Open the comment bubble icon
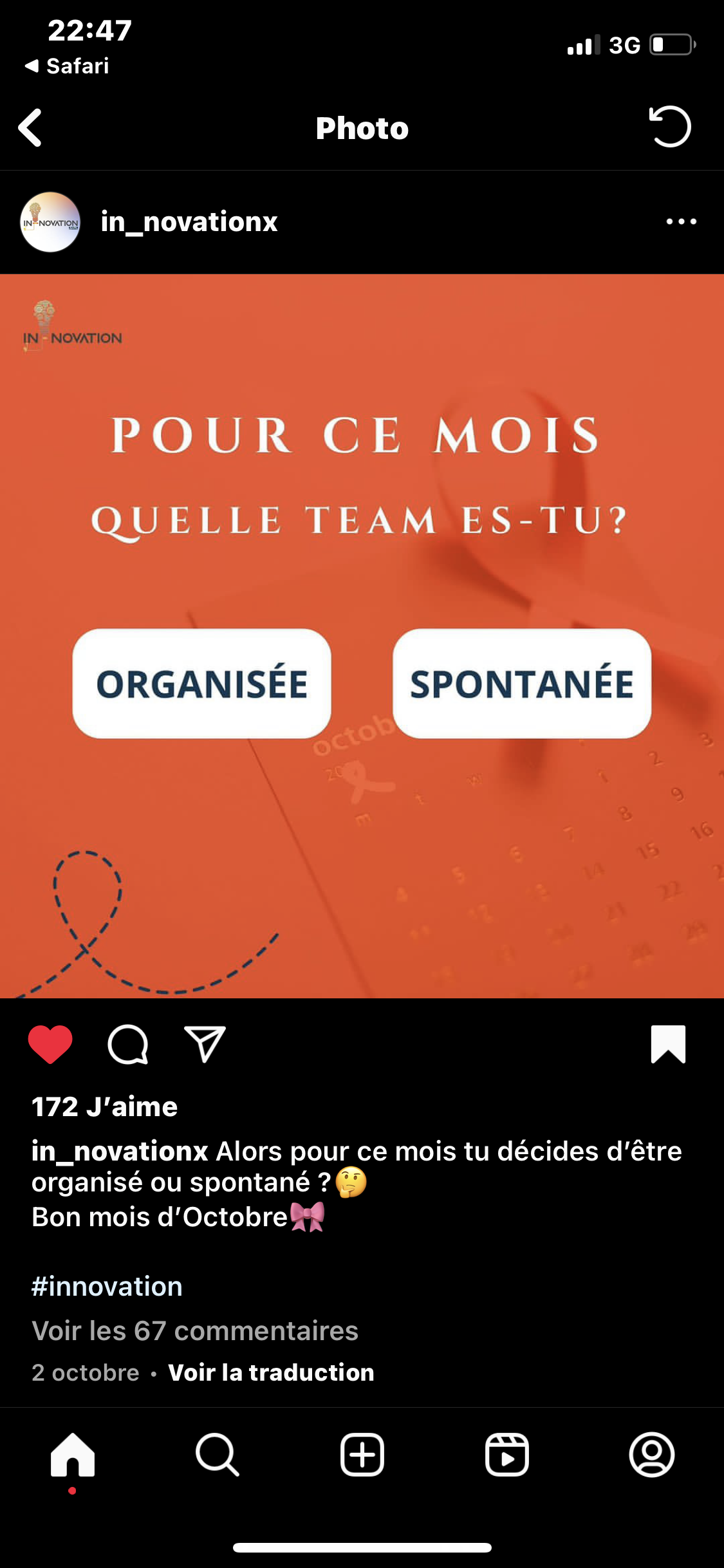 (128, 1044)
